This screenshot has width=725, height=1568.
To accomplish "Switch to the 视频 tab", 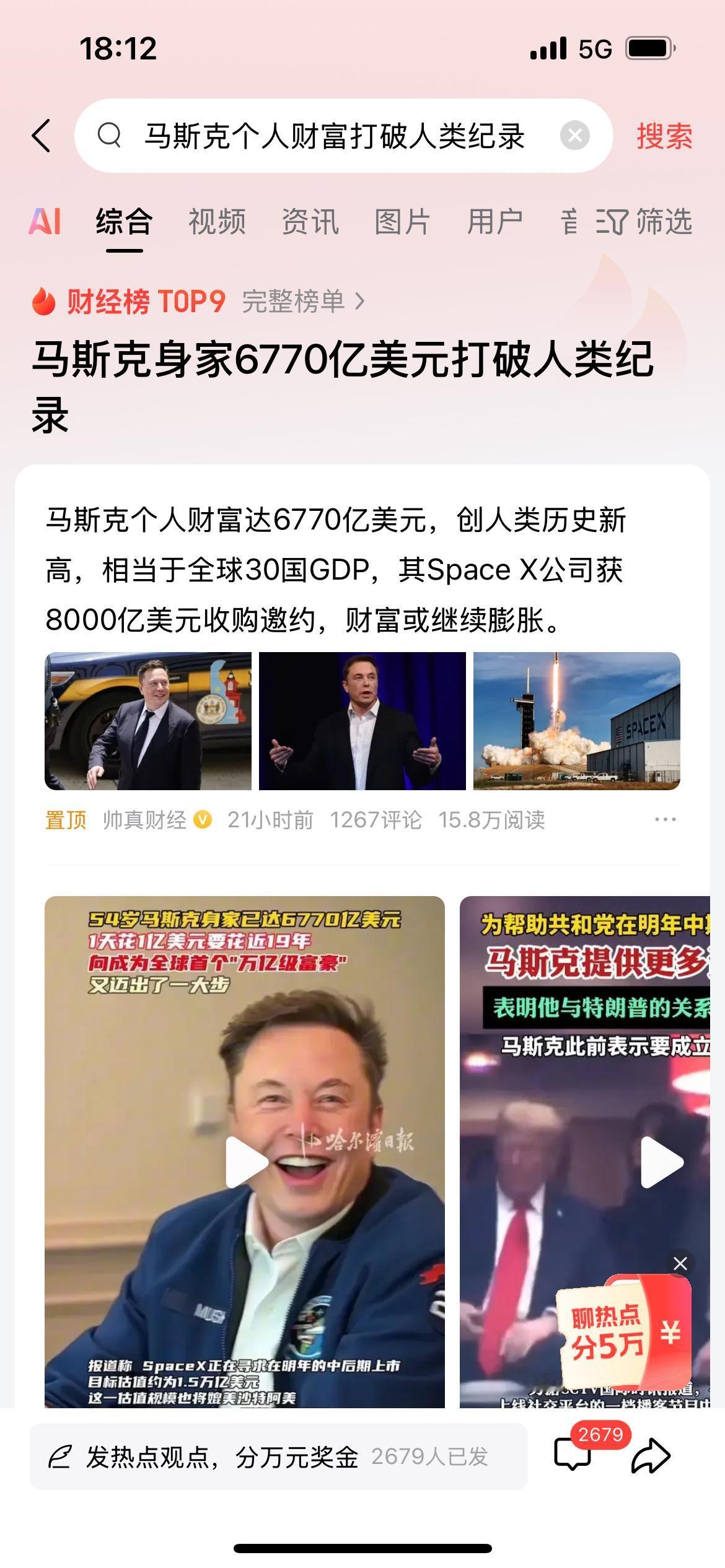I will tap(216, 220).
